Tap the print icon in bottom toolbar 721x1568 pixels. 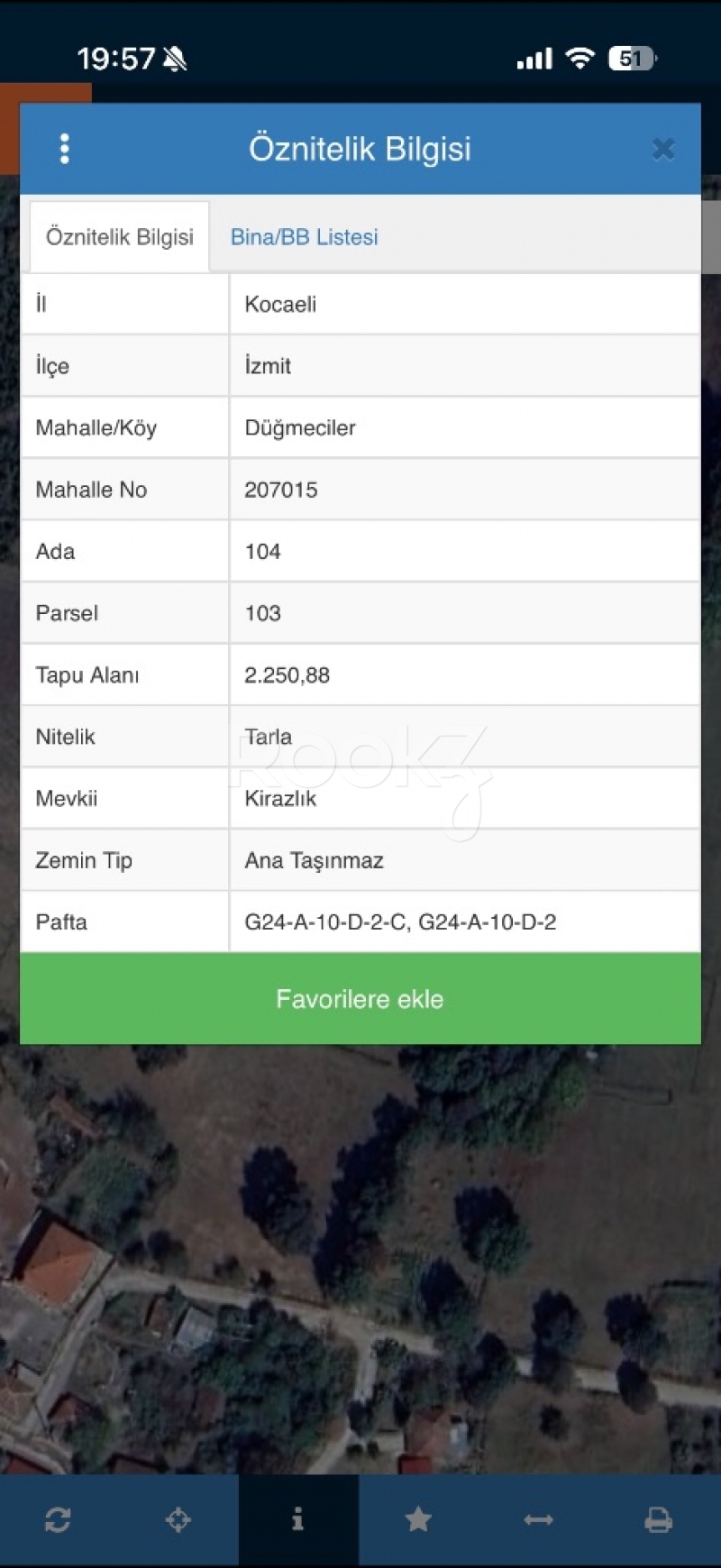tap(658, 1519)
